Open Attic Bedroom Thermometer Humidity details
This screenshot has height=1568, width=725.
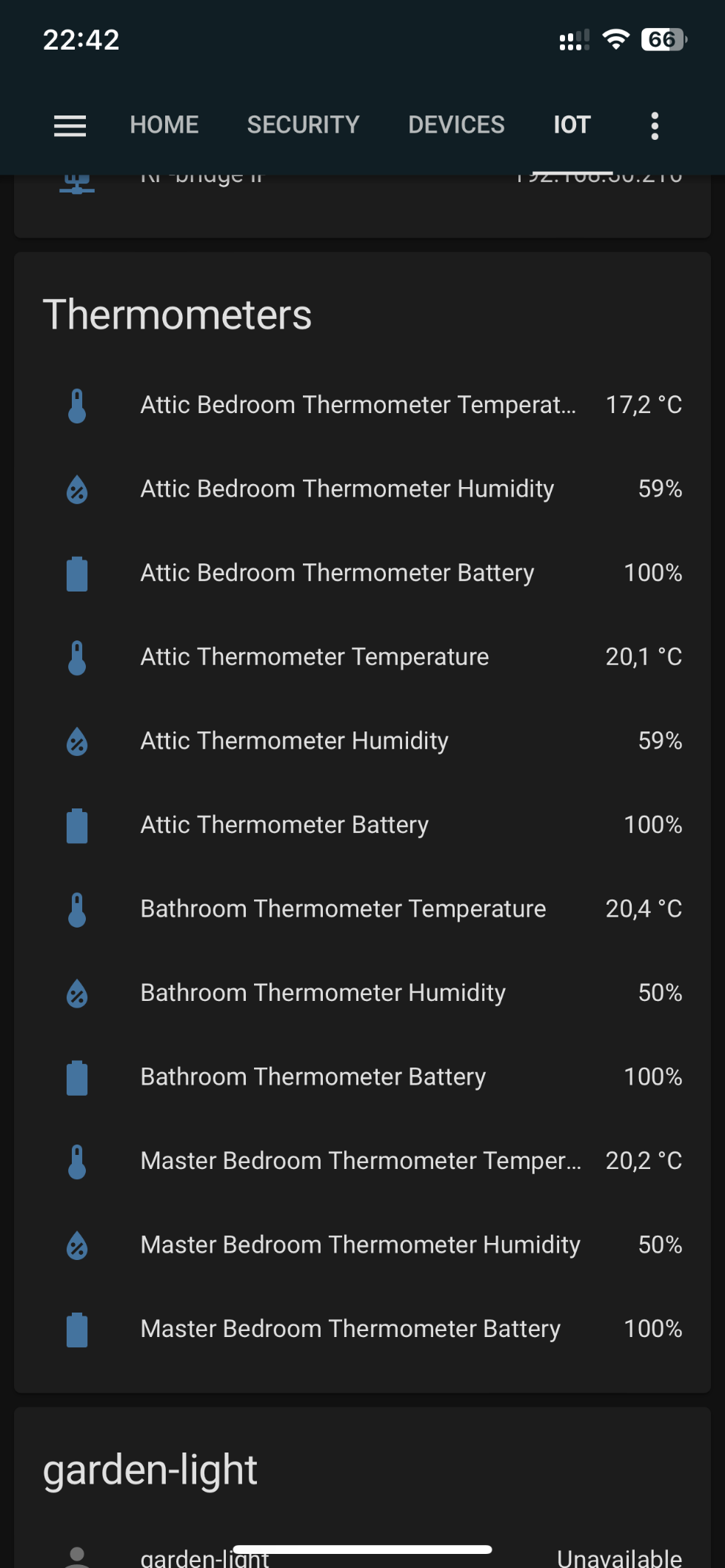[347, 489]
